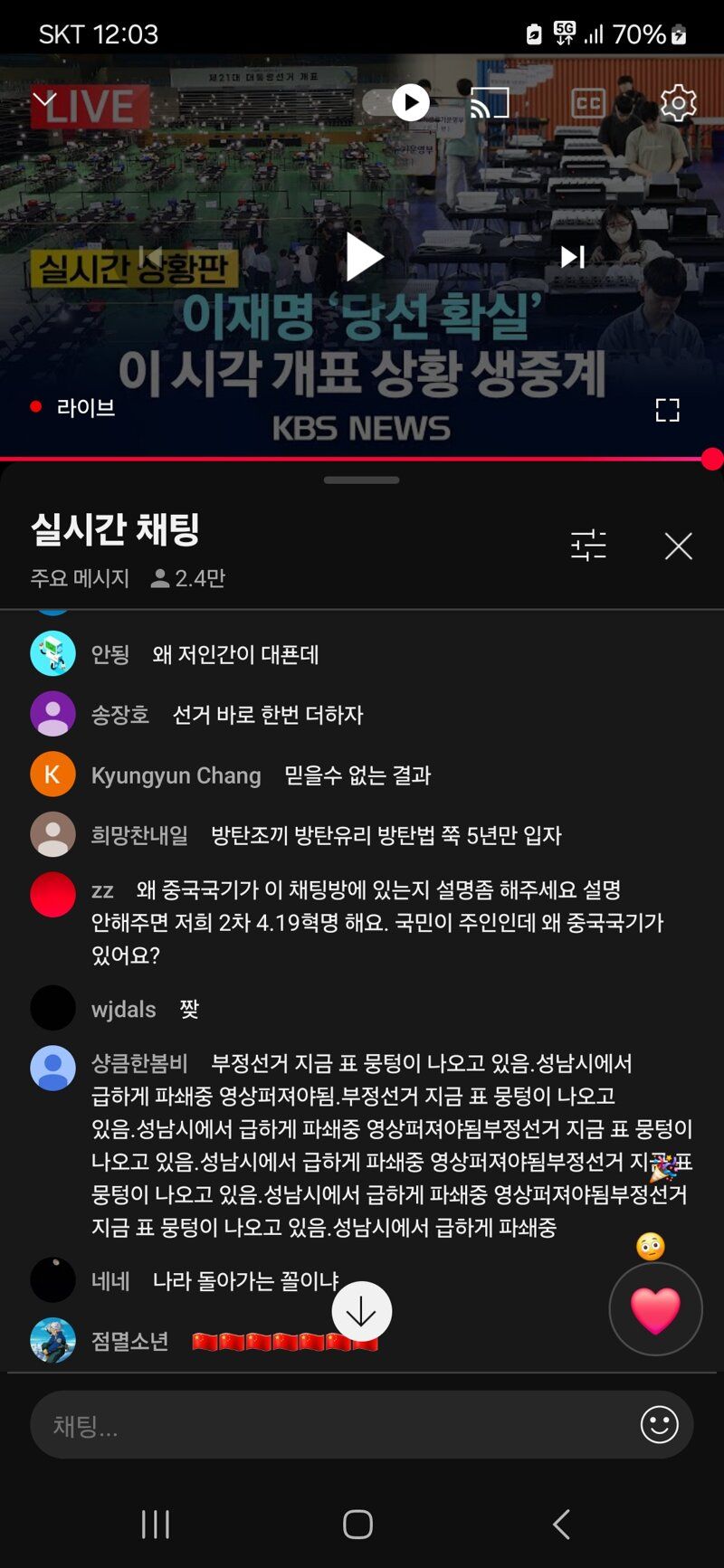Screen dimensions: 724x1568
Task: Cast the video to a device
Action: 490,102
